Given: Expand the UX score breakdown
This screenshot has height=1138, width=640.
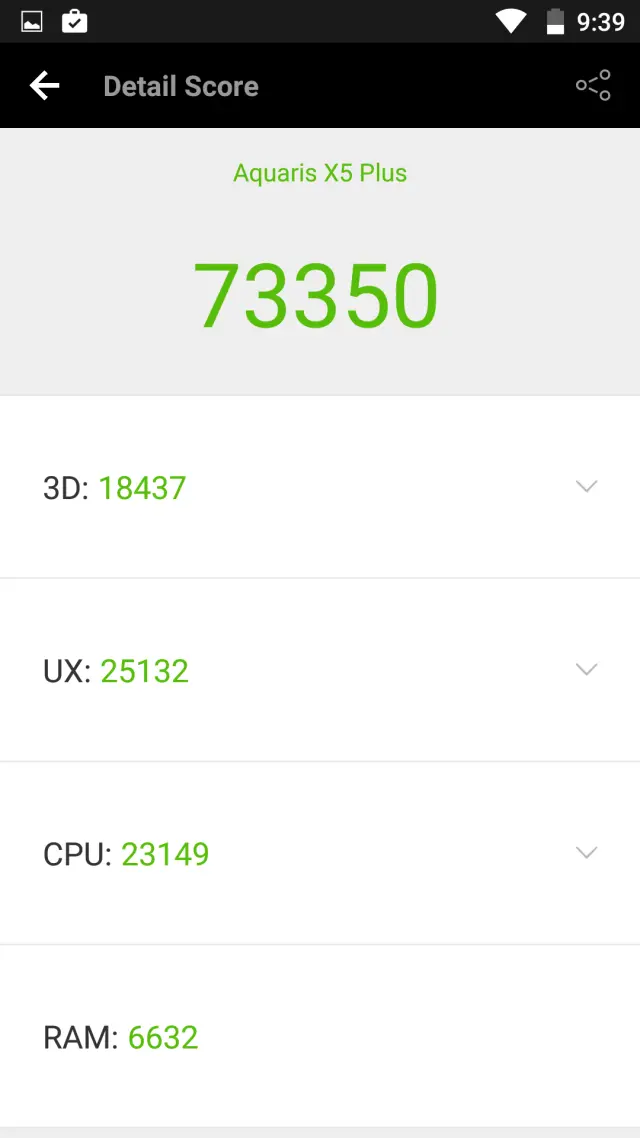Looking at the screenshot, I should click(586, 670).
